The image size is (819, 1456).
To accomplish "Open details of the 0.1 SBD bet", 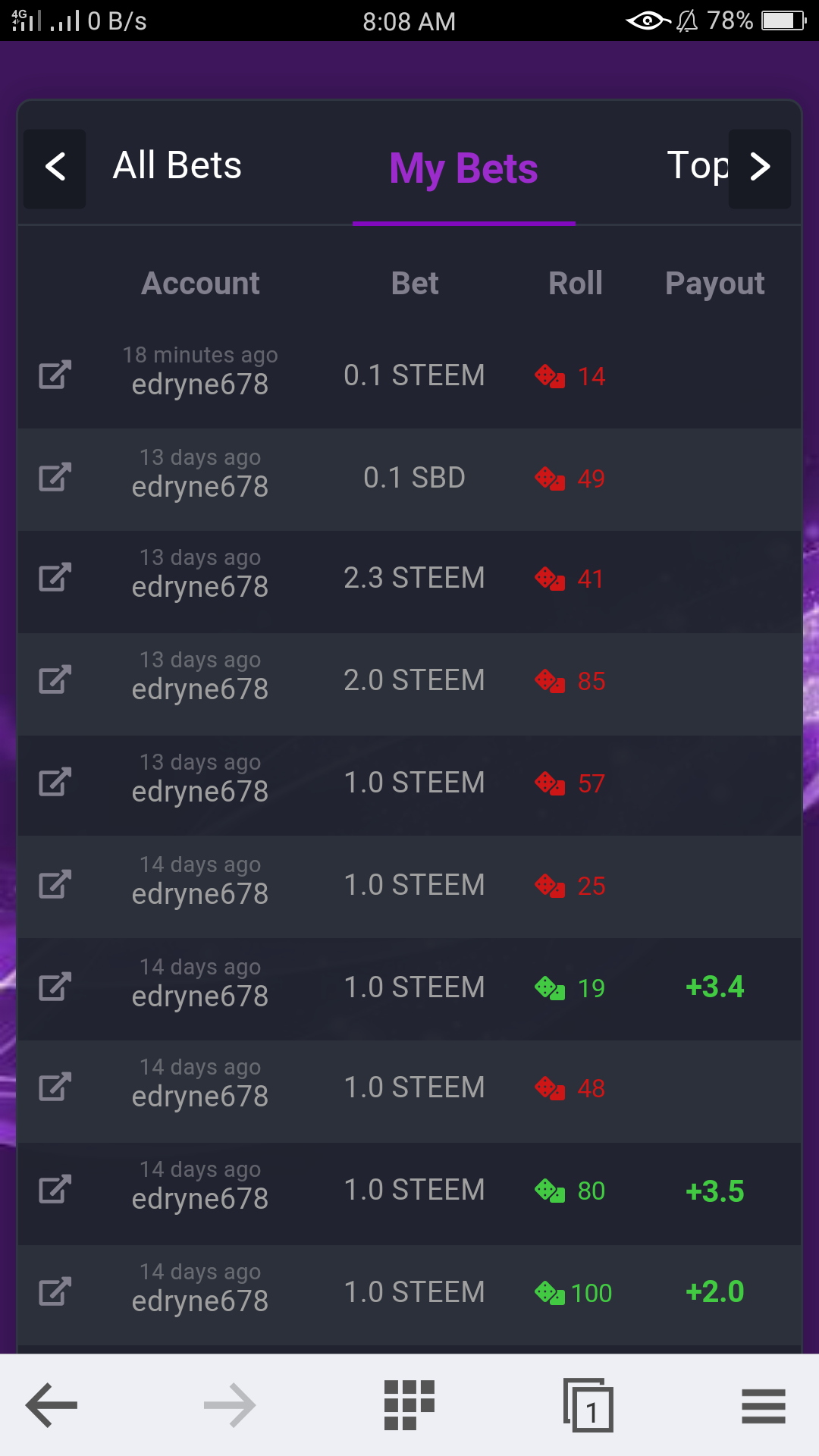I will (55, 478).
